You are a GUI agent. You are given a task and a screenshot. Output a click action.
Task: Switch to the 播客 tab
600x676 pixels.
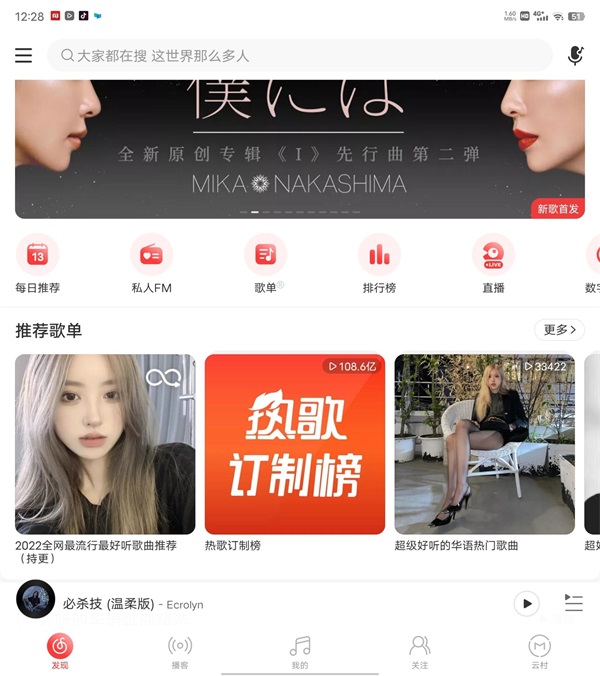pos(180,652)
